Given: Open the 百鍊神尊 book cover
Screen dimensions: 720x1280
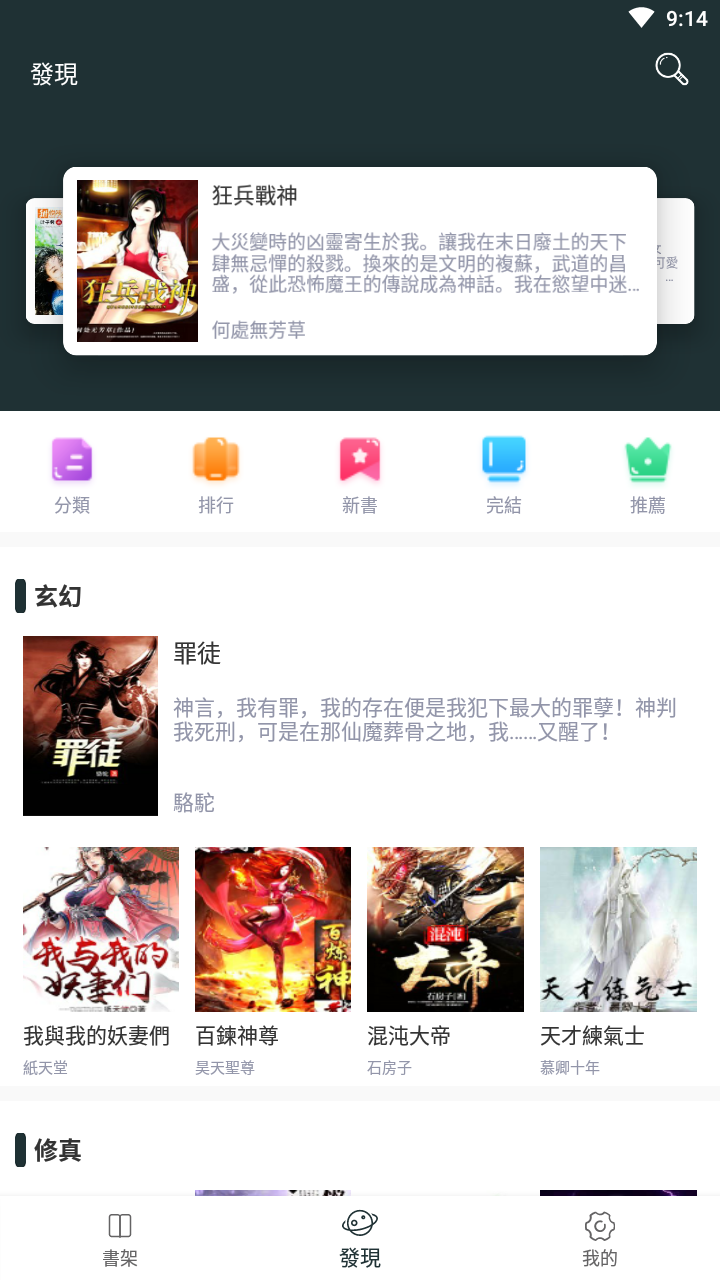Looking at the screenshot, I should click(273, 928).
